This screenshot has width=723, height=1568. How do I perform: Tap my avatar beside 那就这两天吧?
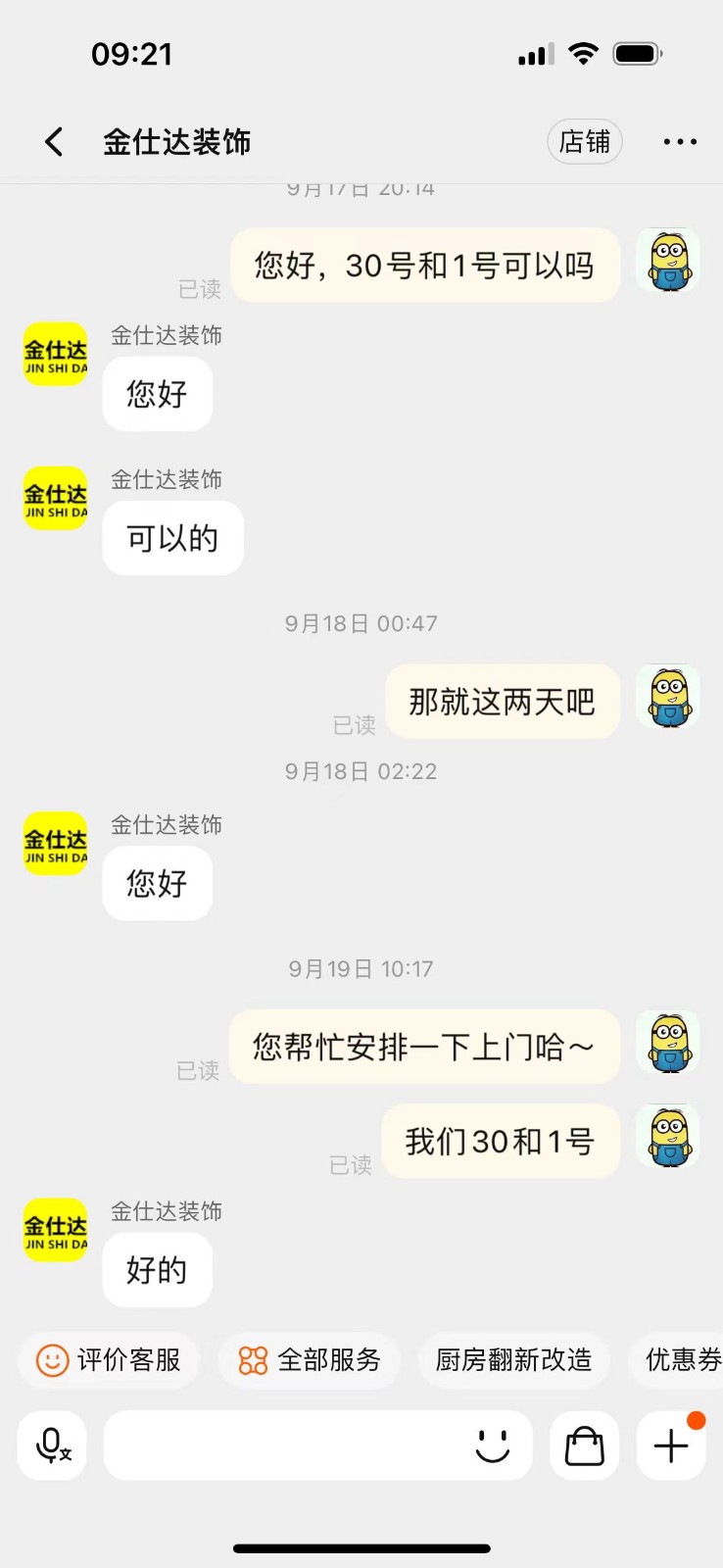[x=668, y=697]
